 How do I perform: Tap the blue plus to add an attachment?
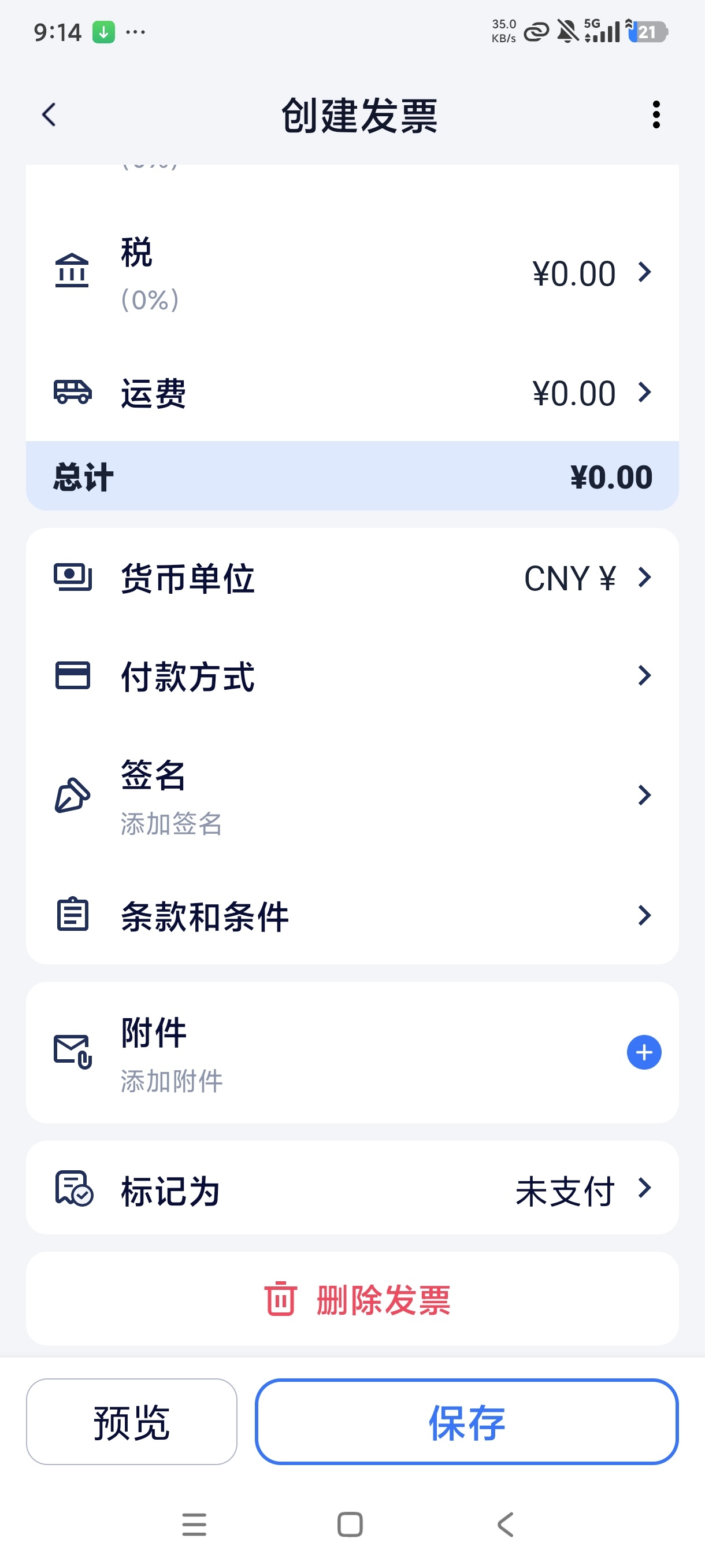[643, 1052]
